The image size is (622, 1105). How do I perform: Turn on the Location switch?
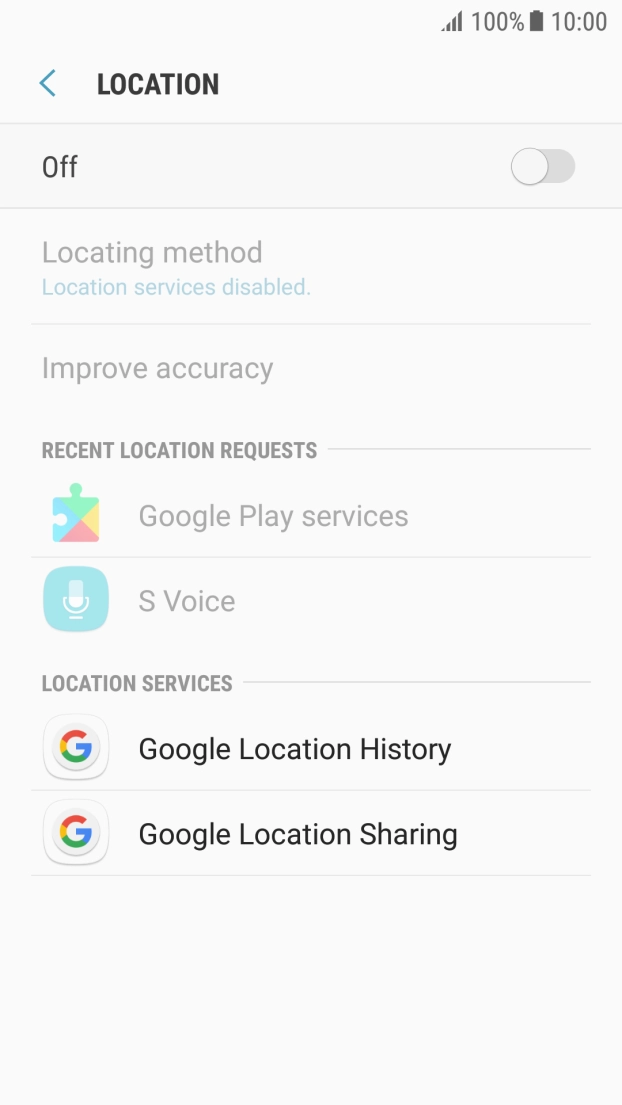point(542,167)
